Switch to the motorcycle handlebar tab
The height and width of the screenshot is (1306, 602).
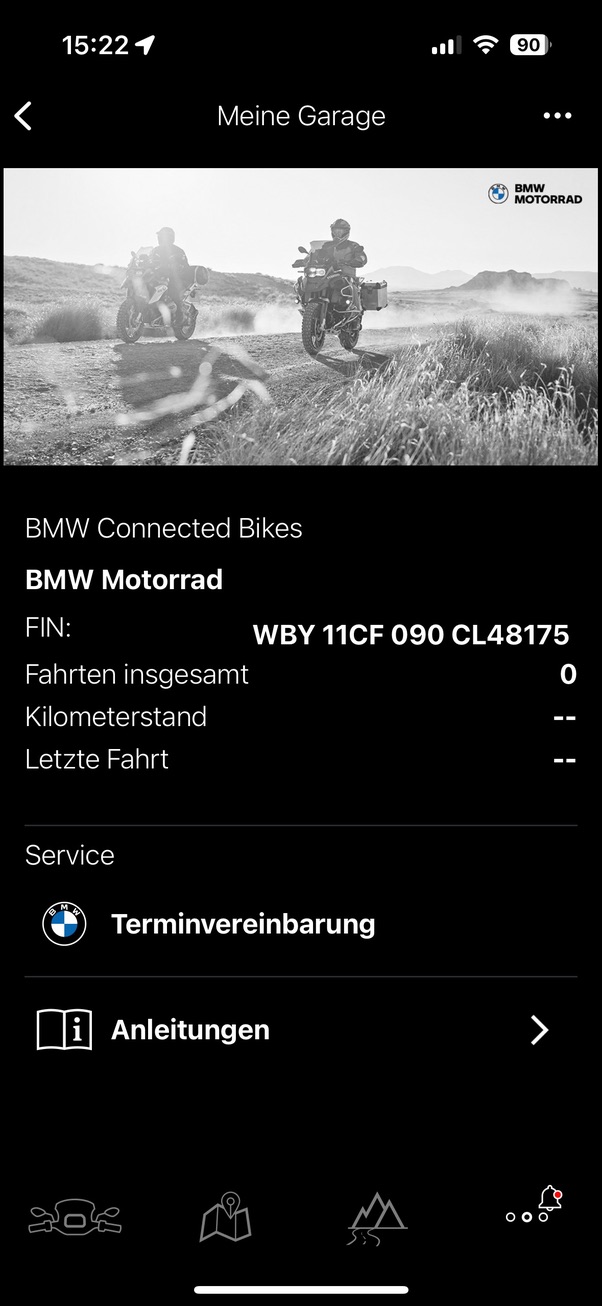click(75, 1218)
